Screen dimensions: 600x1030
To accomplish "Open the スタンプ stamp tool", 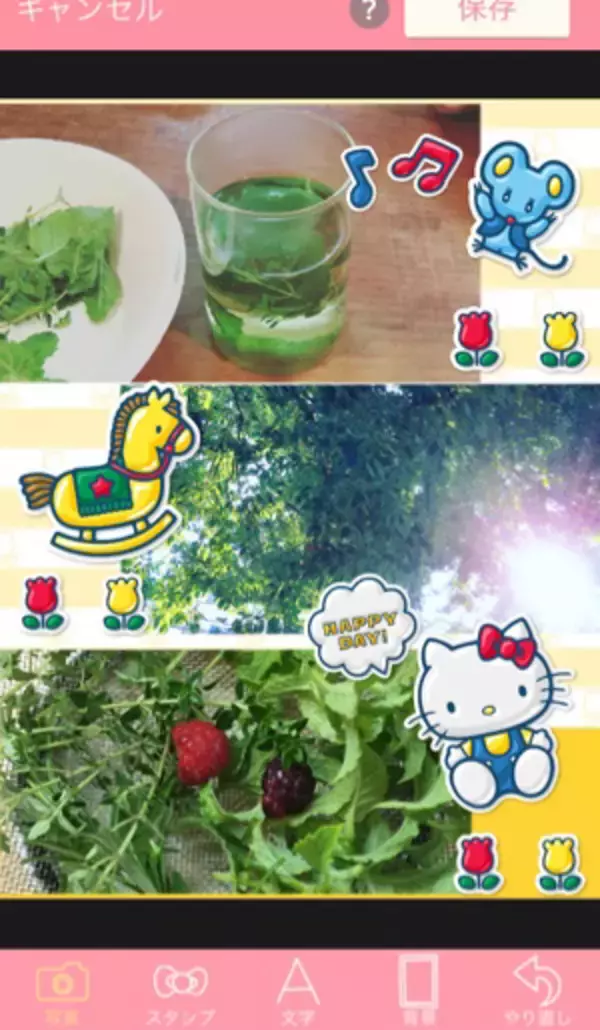I will pyautogui.click(x=181, y=990).
